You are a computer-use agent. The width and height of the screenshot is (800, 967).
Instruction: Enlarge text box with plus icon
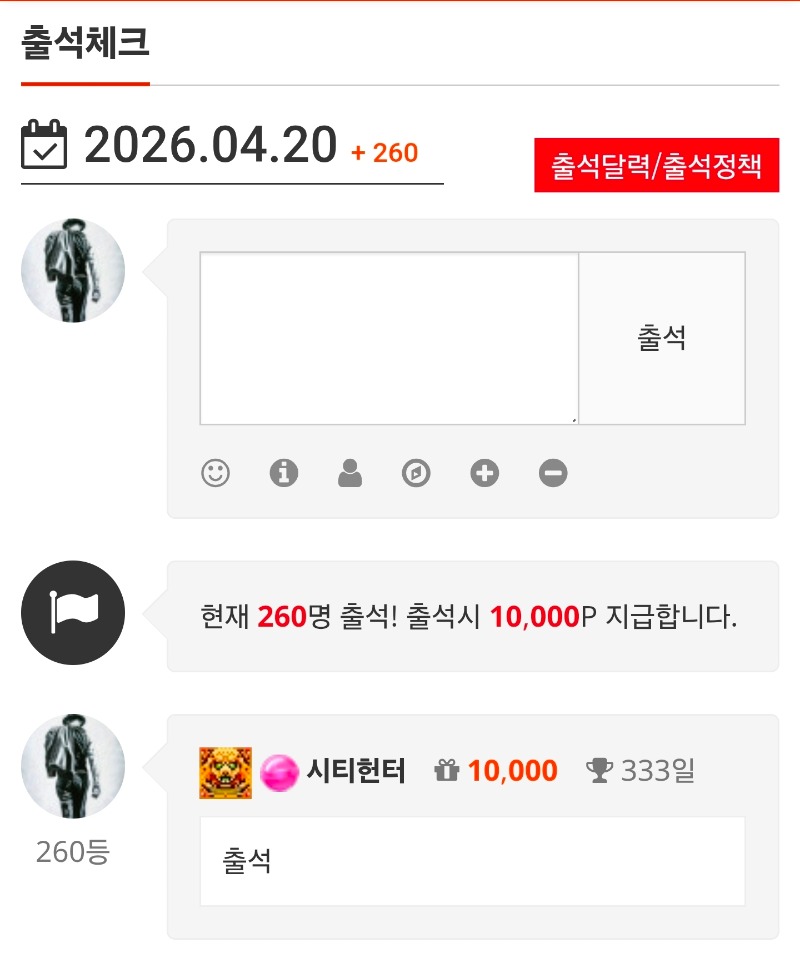tap(485, 472)
